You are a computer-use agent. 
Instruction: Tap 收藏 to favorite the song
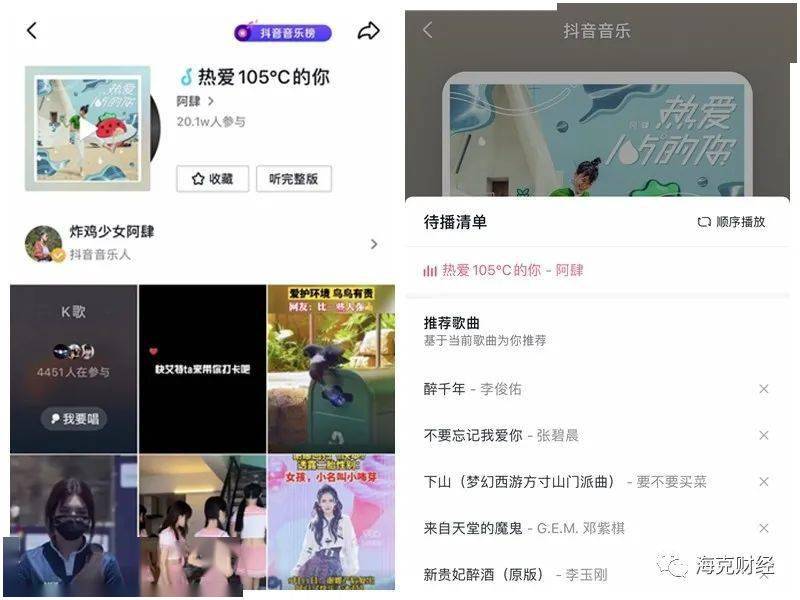213,179
